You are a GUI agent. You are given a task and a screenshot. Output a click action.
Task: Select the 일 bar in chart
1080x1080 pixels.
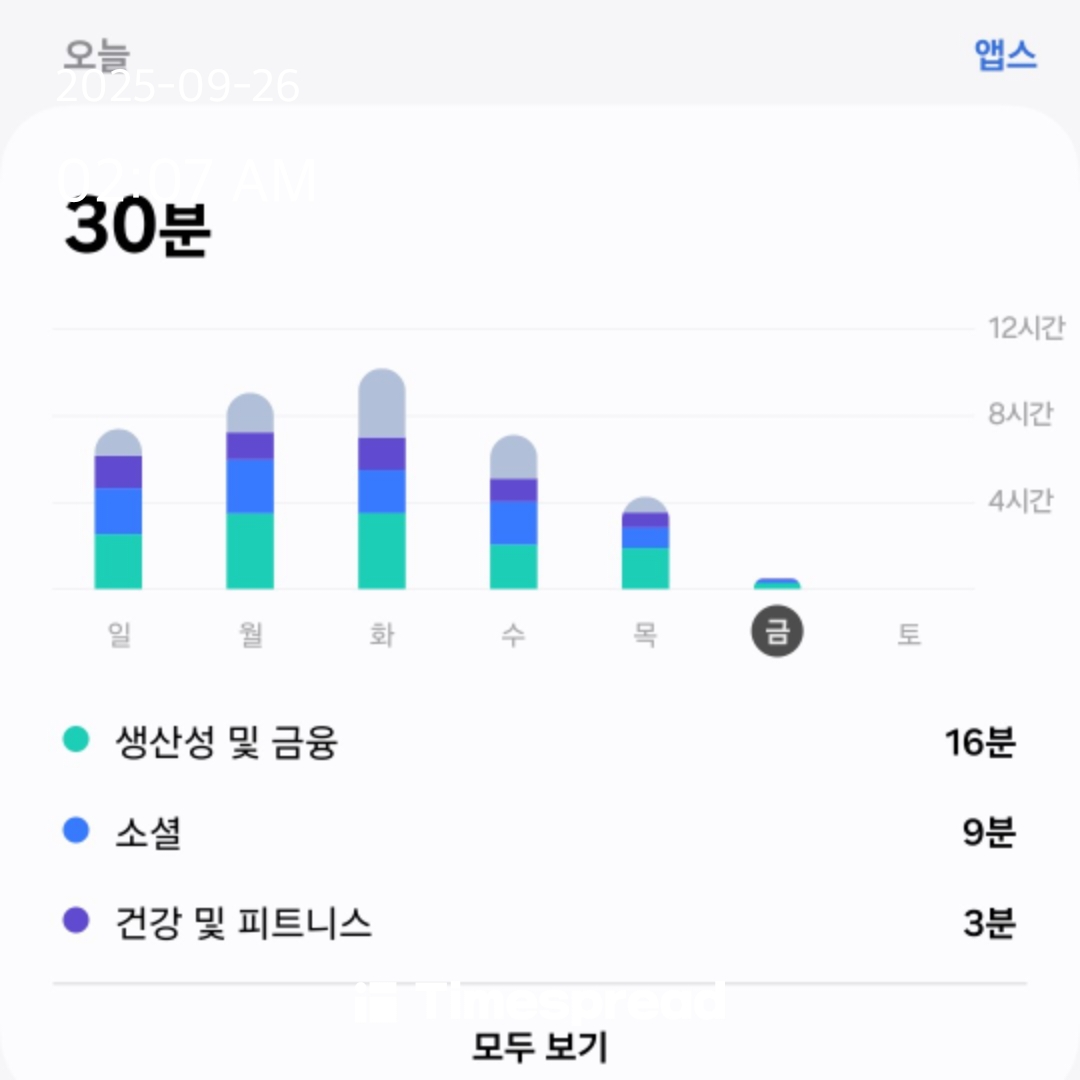[x=118, y=509]
